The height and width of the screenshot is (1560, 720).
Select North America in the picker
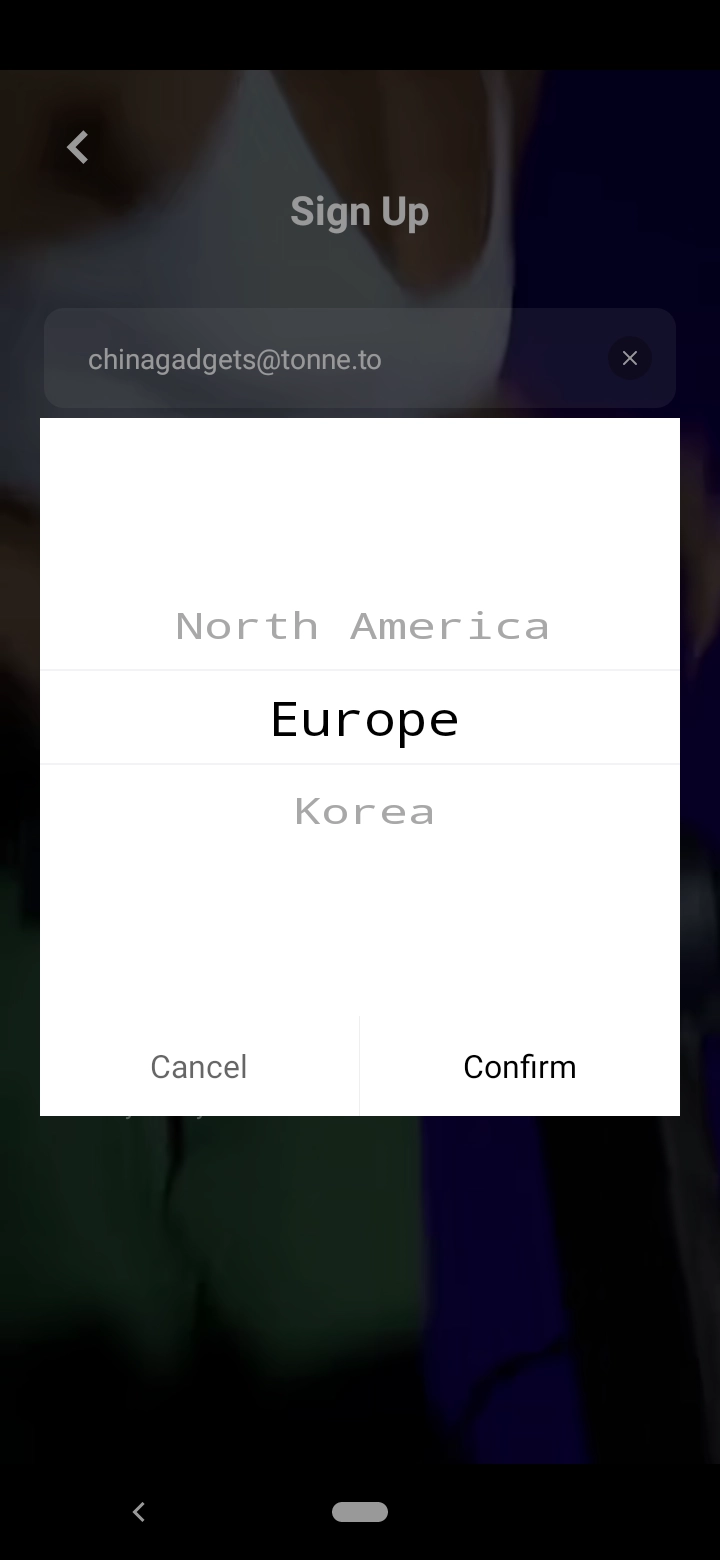pos(362,626)
